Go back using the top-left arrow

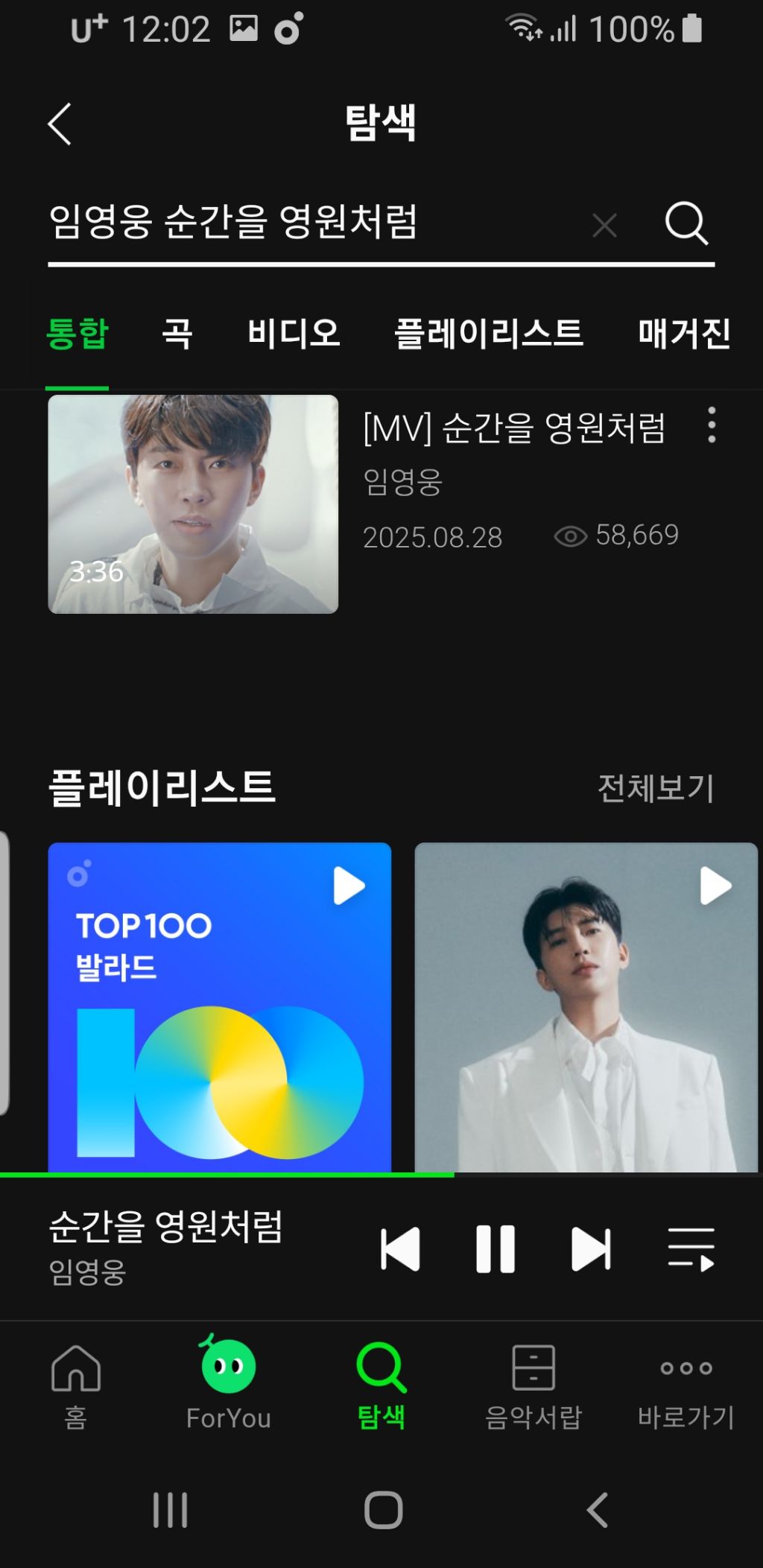(x=60, y=124)
